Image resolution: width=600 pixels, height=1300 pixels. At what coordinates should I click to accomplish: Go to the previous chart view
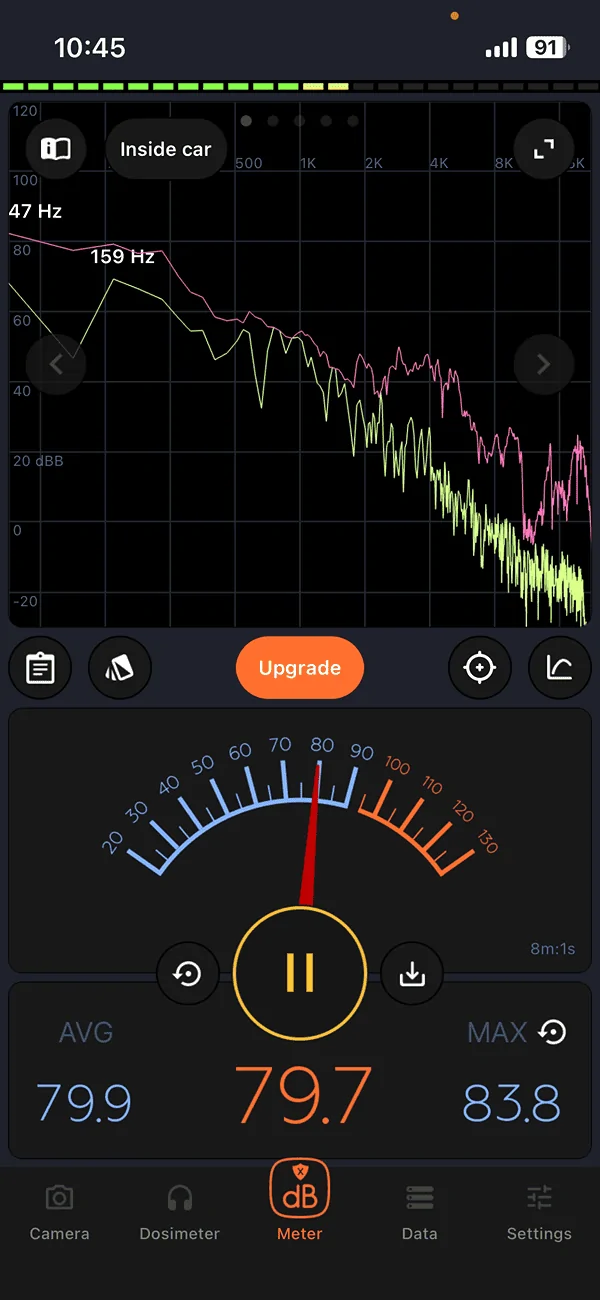pos(56,364)
